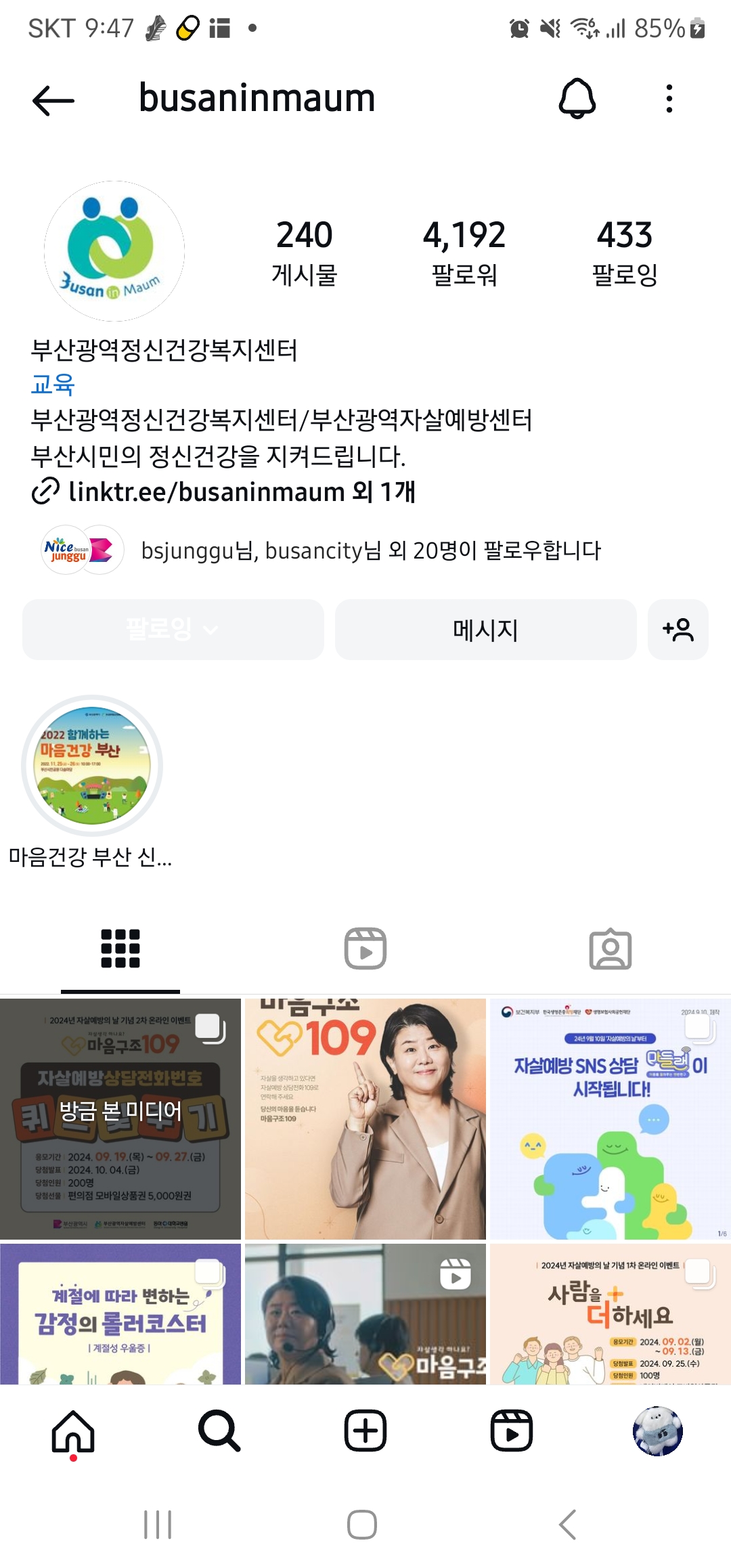
Task: Open the three-dot overflow menu
Action: (669, 99)
